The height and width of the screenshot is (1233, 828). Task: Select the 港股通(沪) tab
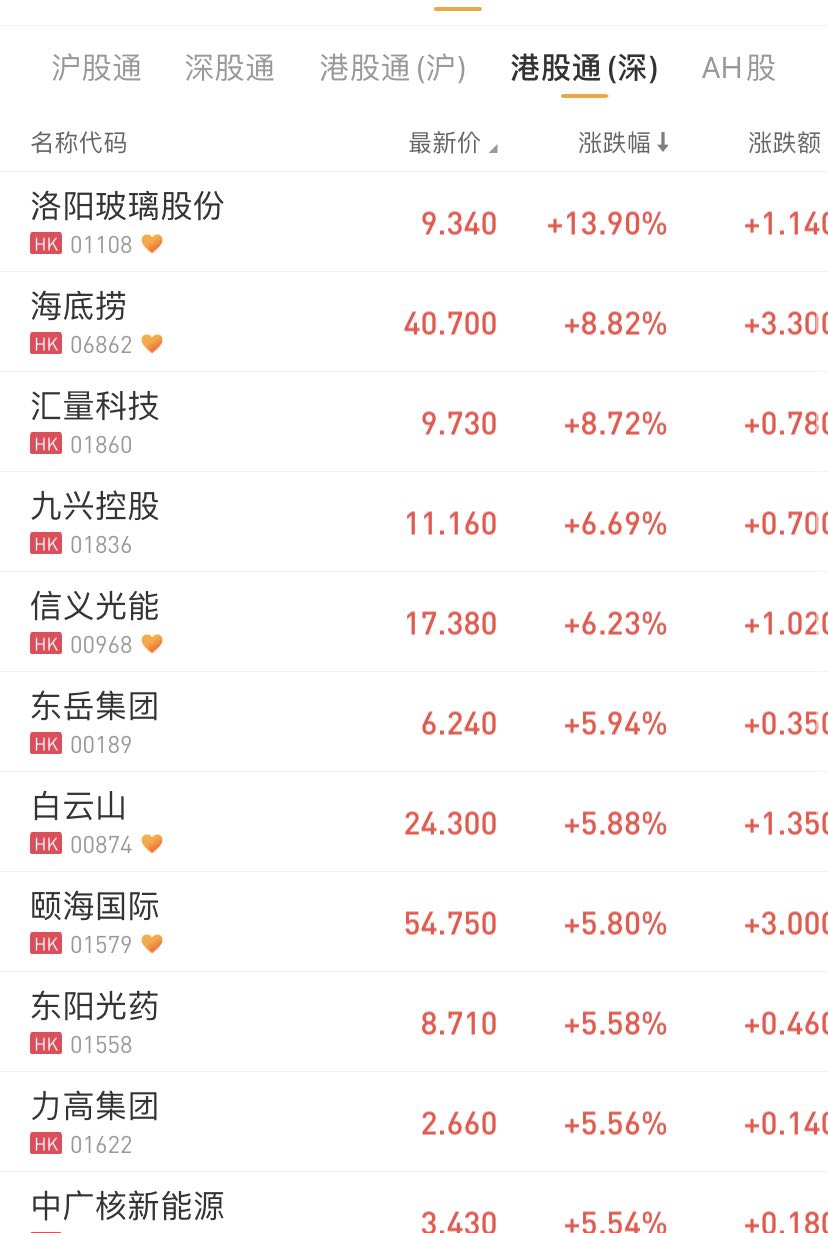coord(393,68)
